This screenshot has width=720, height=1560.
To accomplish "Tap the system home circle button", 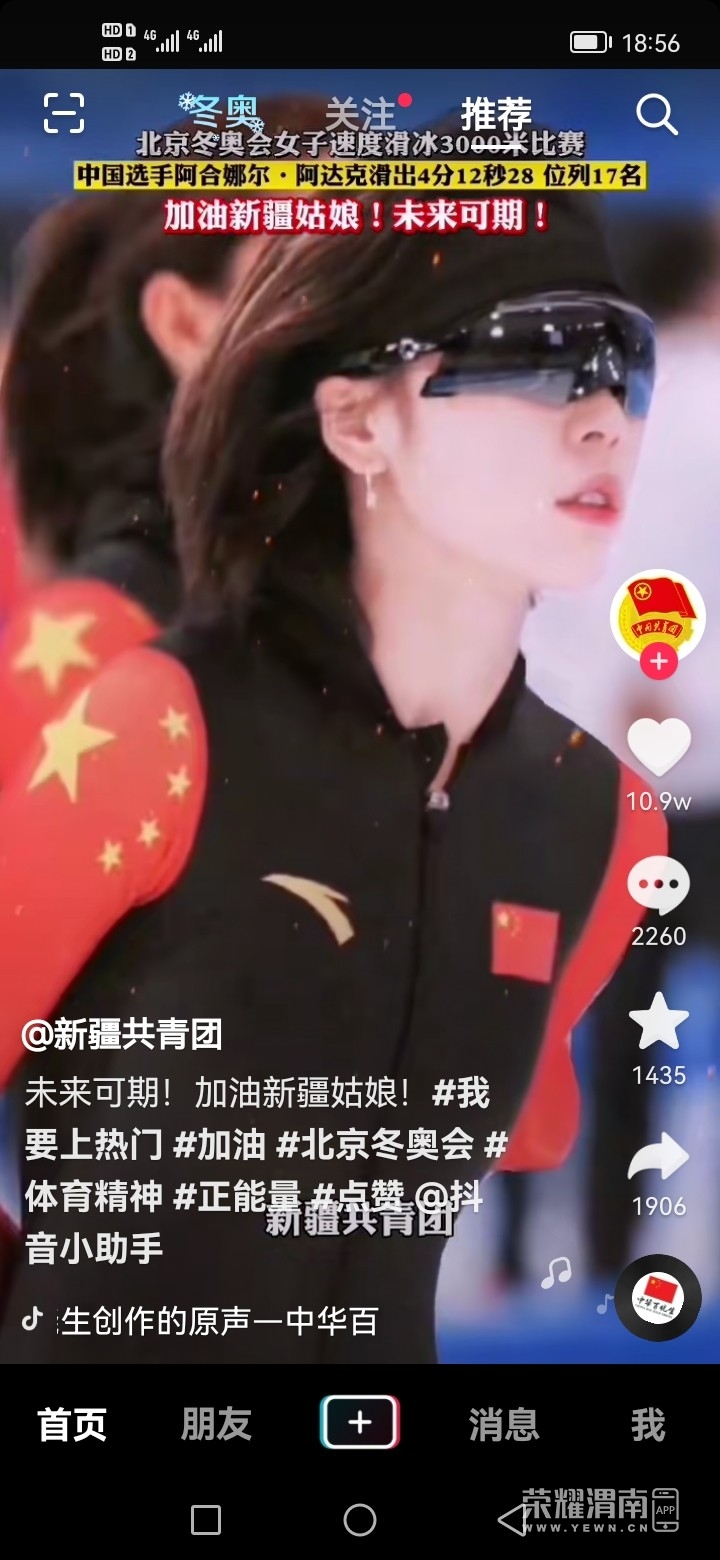I will [x=360, y=1520].
